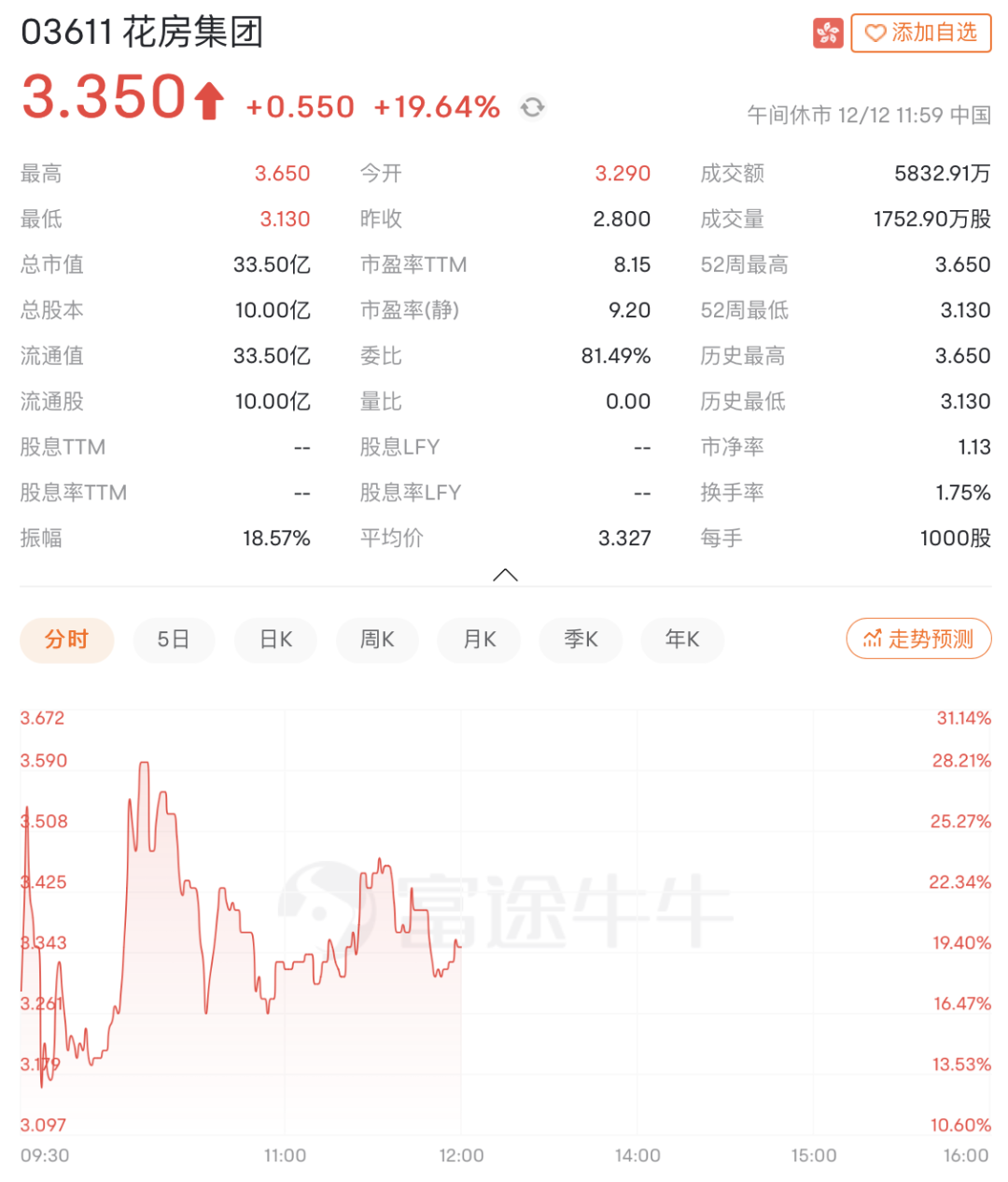Switch to the 日K chart
The height and width of the screenshot is (1182, 1008).
275,640
